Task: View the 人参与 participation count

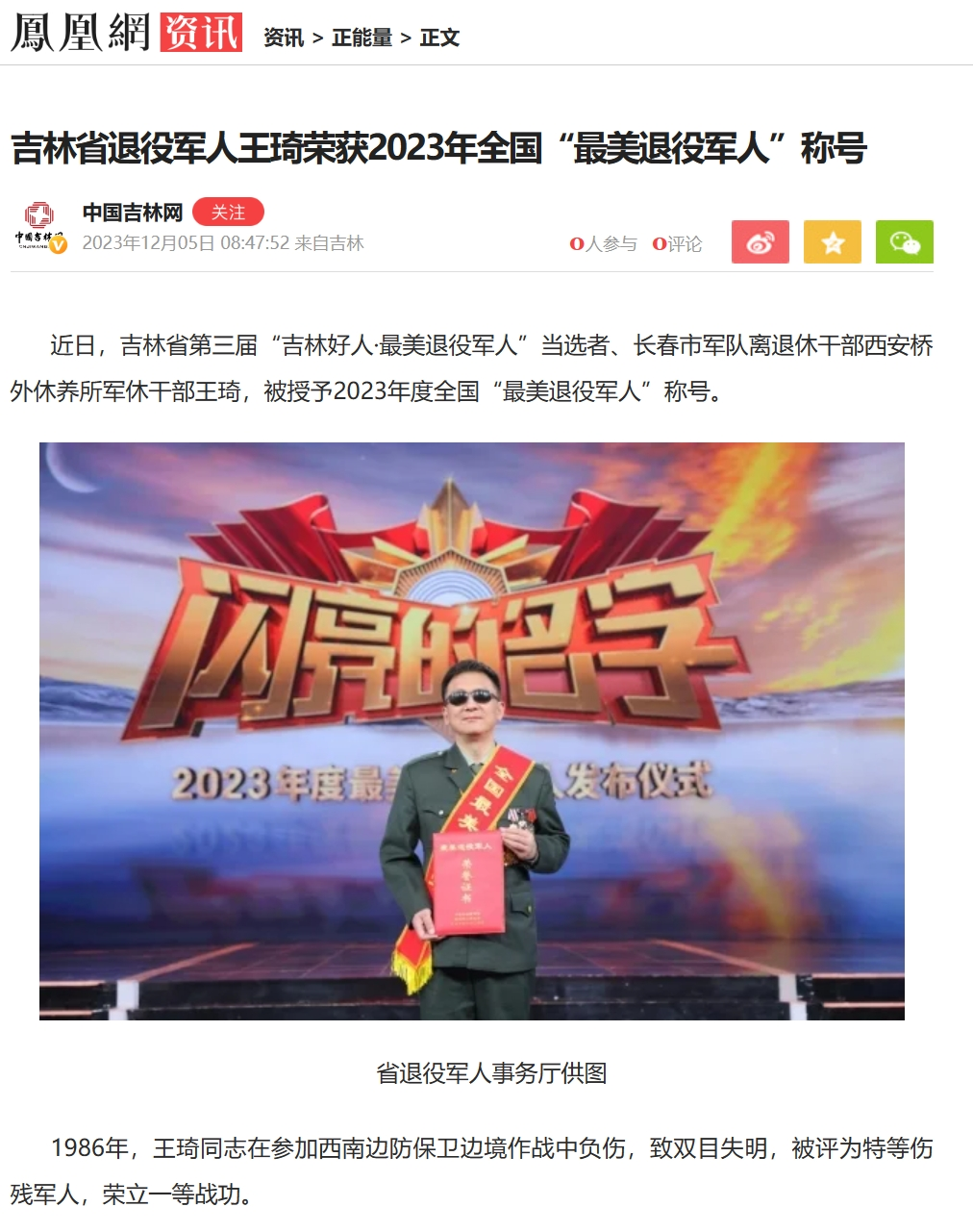Action: point(604,244)
